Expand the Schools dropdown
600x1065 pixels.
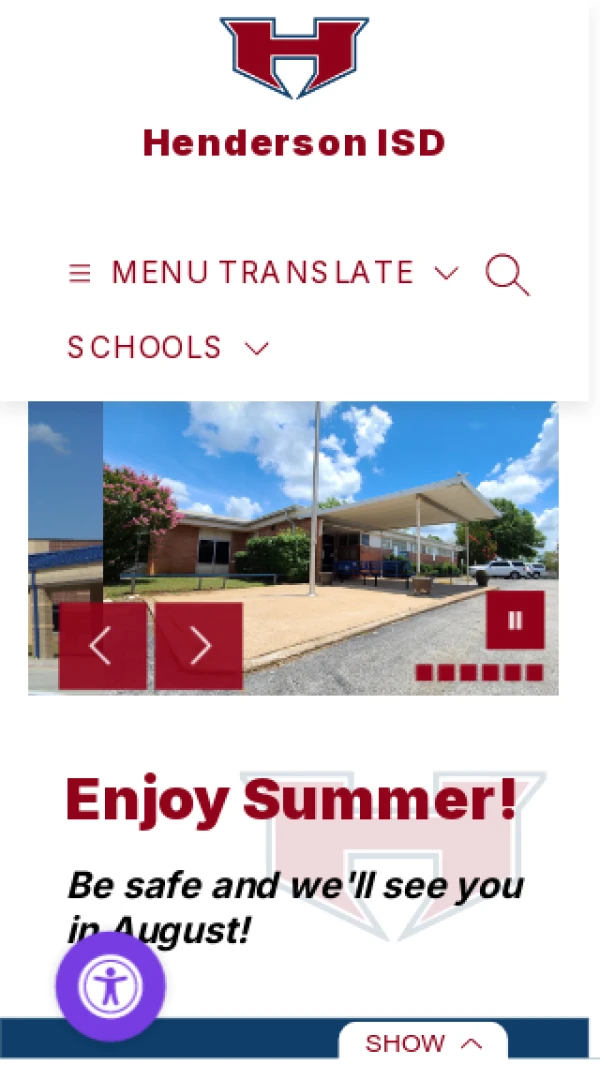[x=167, y=348]
